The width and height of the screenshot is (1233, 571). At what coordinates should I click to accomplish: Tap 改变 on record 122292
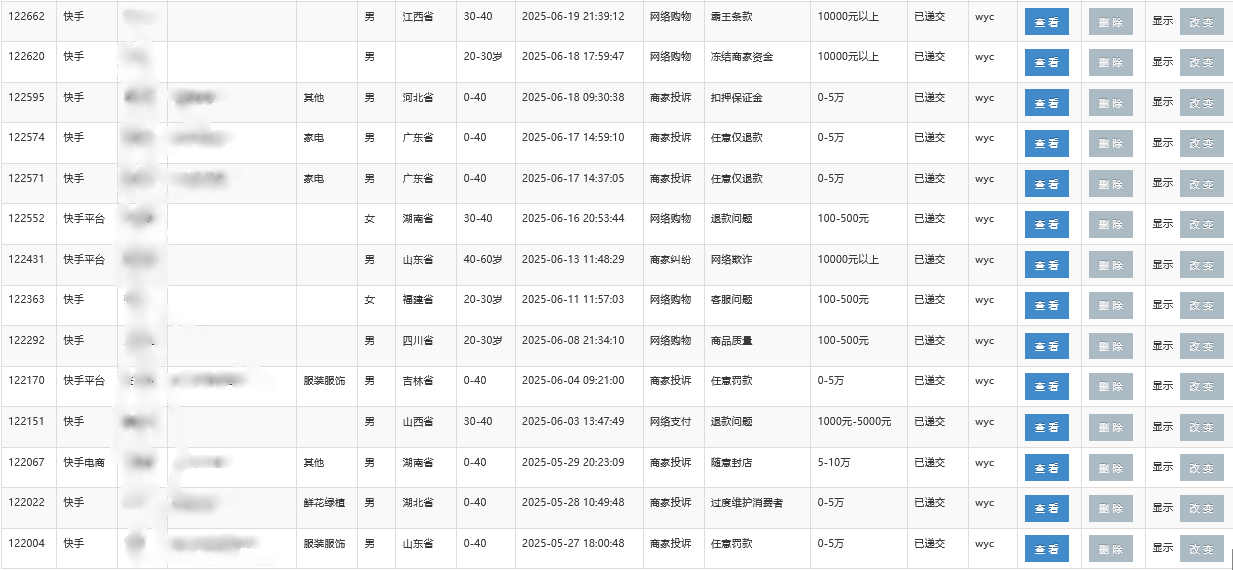point(1201,346)
